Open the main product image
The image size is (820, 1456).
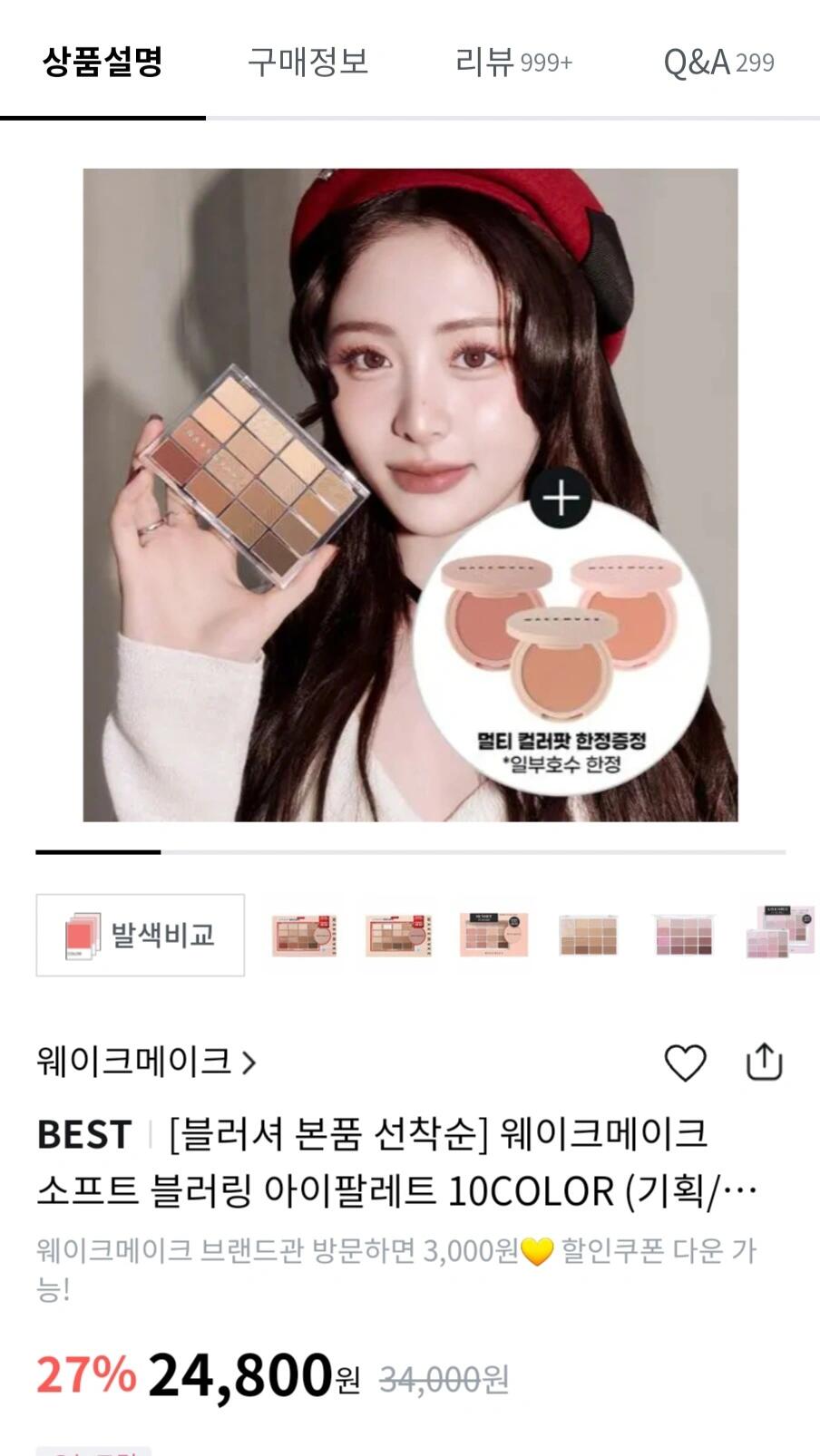(x=410, y=495)
